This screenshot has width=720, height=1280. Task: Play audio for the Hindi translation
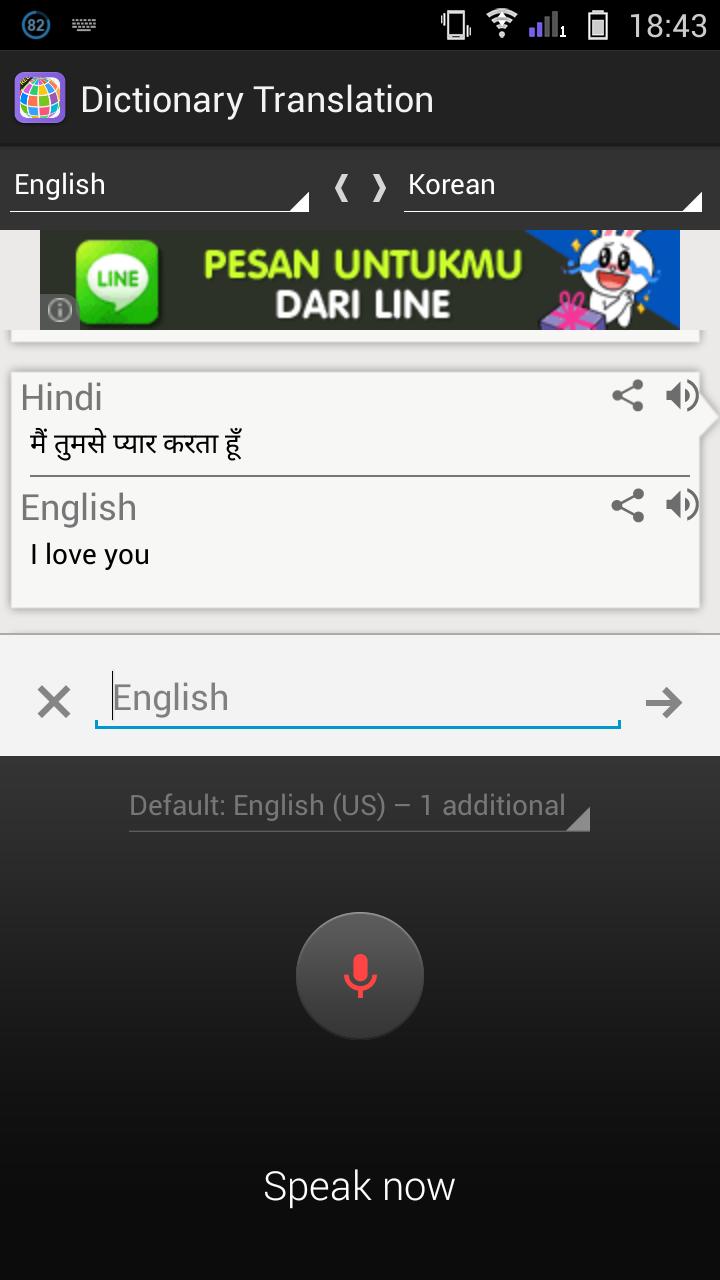click(682, 396)
